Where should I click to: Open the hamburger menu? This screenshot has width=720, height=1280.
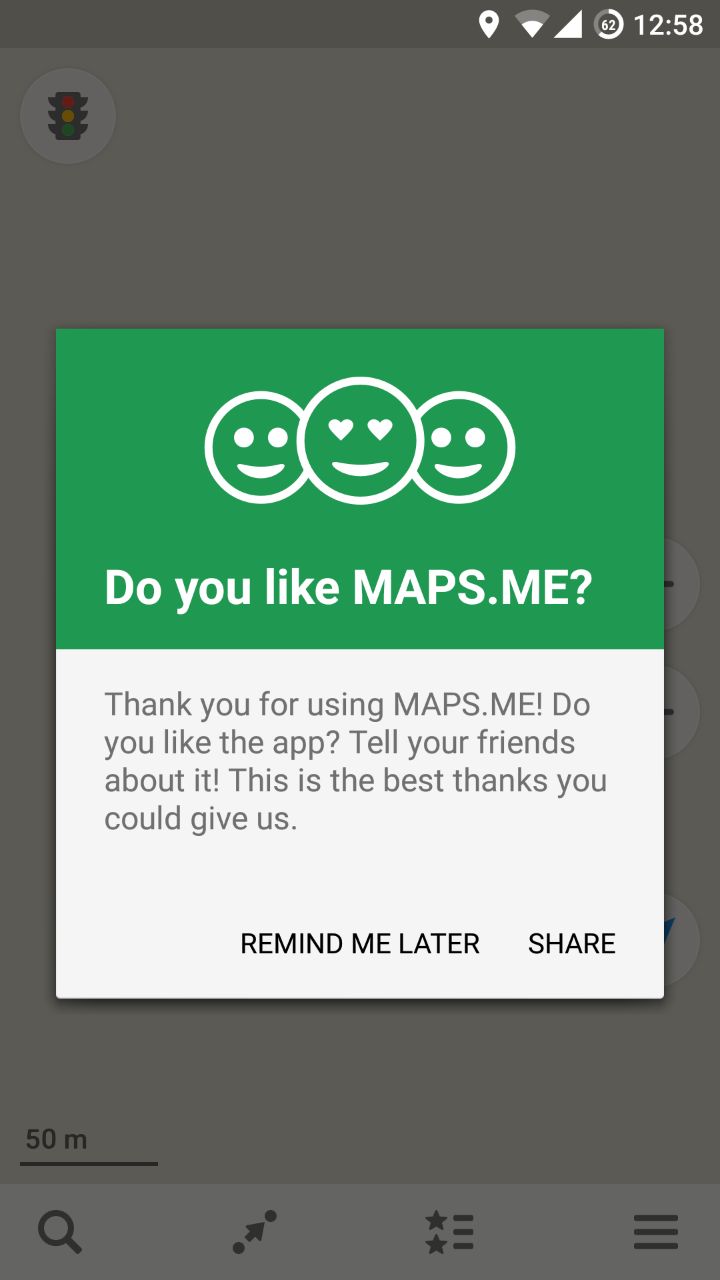click(656, 1232)
